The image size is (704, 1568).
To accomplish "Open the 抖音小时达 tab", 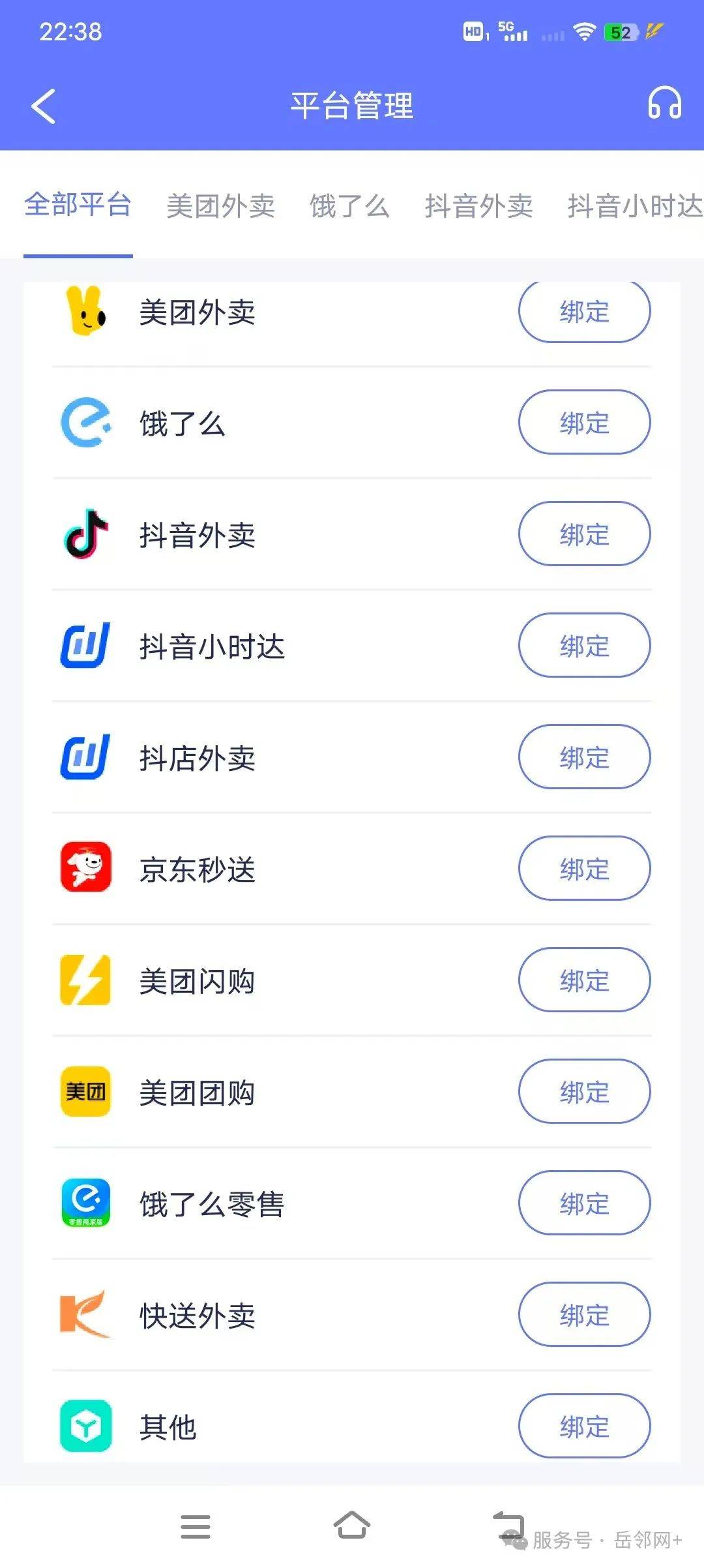I will (635, 206).
